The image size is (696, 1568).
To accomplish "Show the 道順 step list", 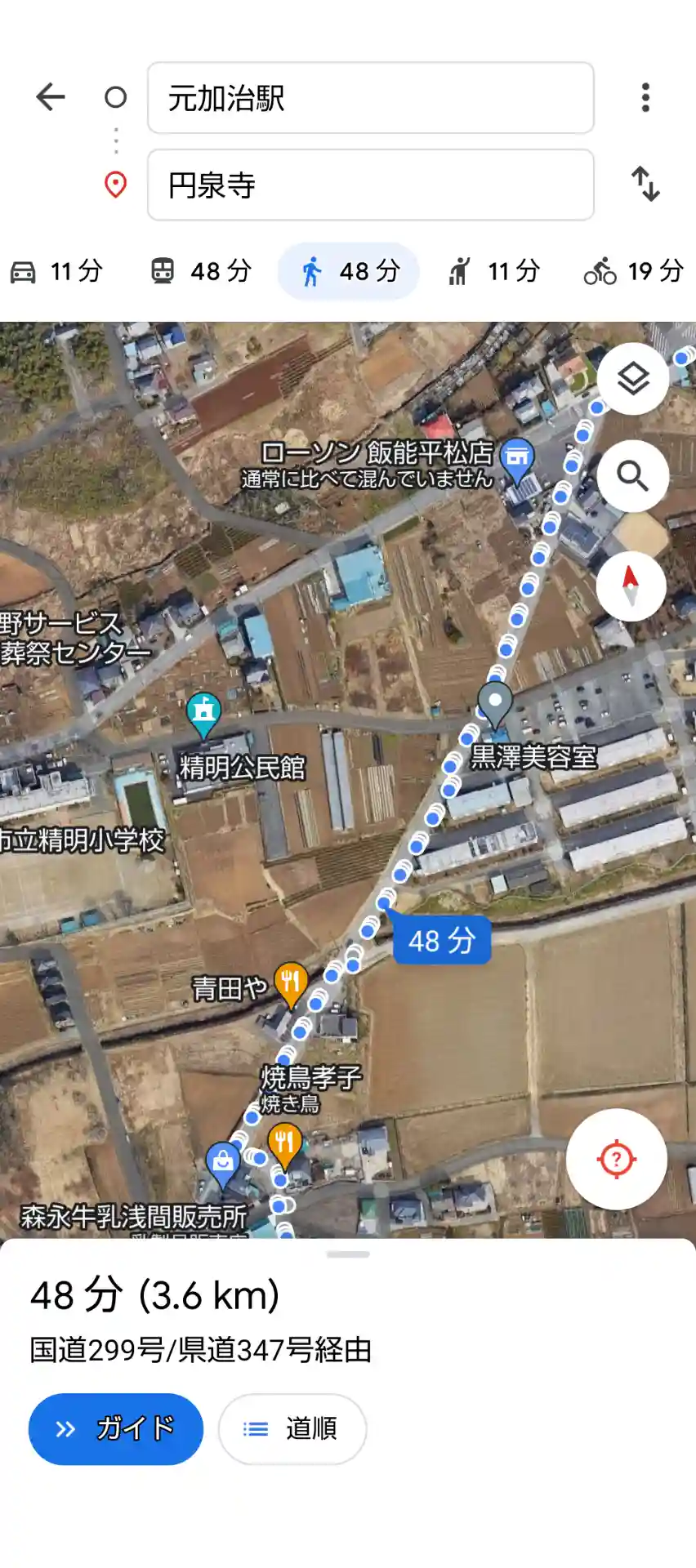I will [292, 1428].
